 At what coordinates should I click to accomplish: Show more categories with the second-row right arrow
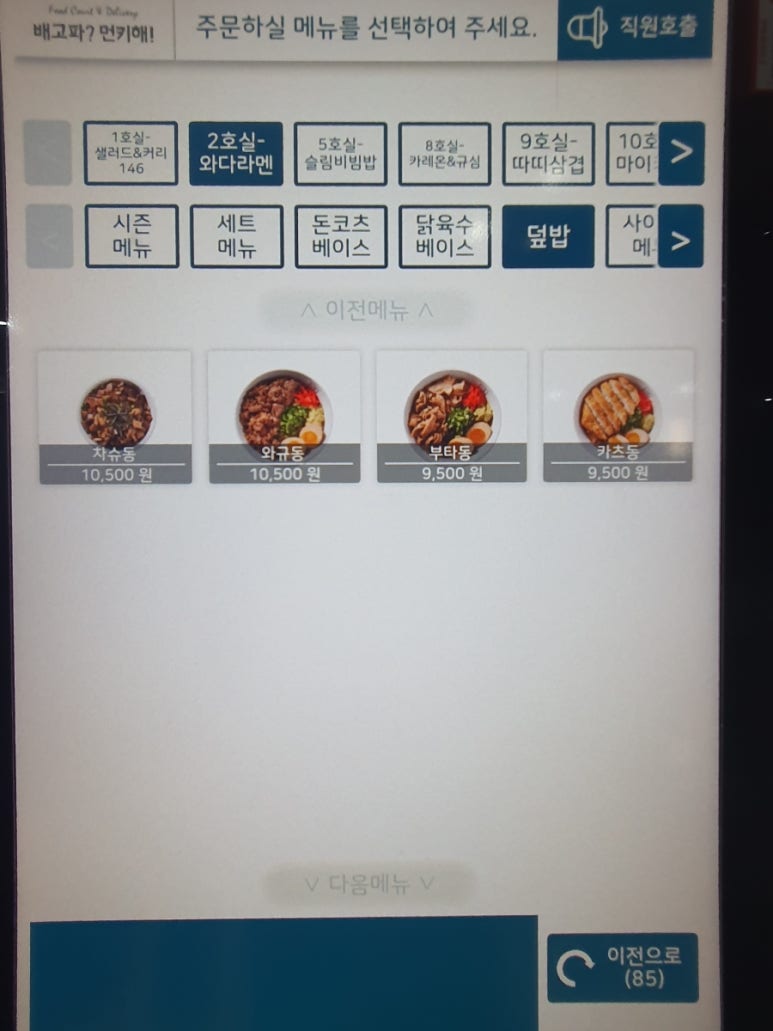(680, 237)
